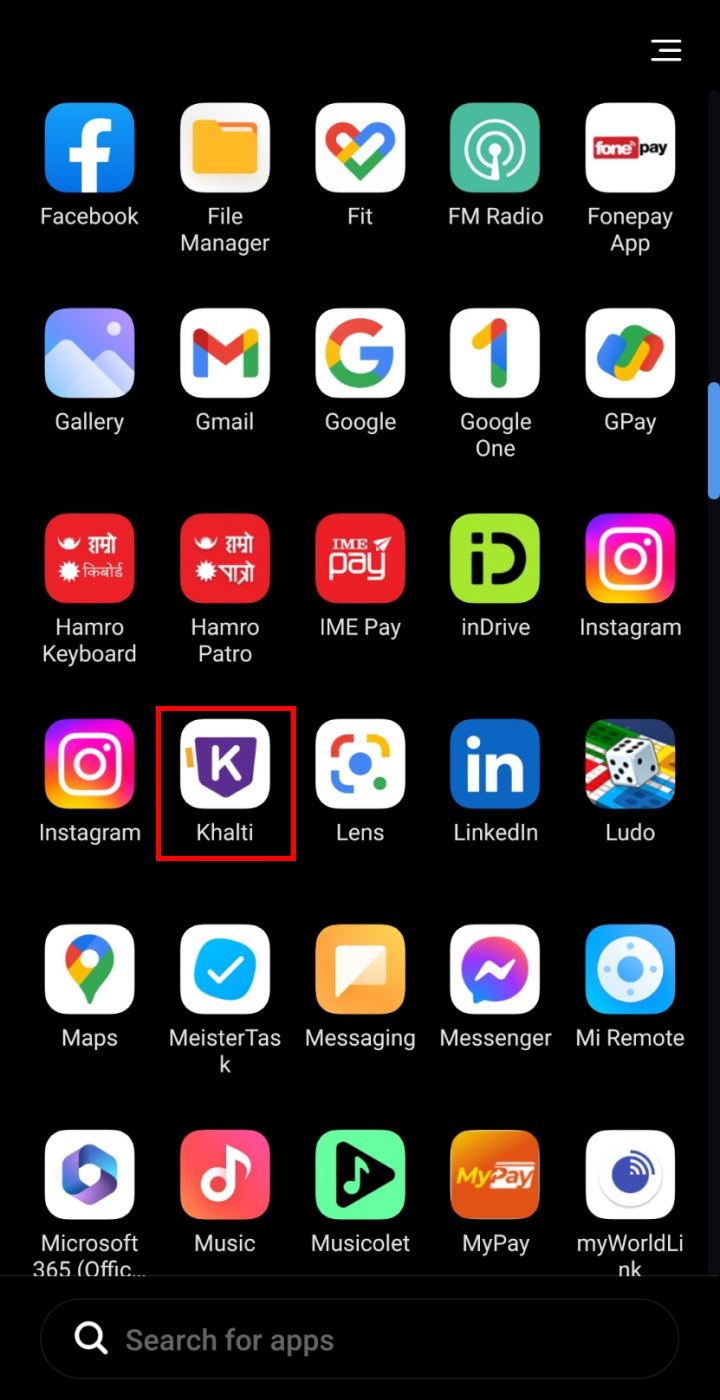720x1400 pixels.
Task: Start the Ludo game
Action: pos(630,764)
